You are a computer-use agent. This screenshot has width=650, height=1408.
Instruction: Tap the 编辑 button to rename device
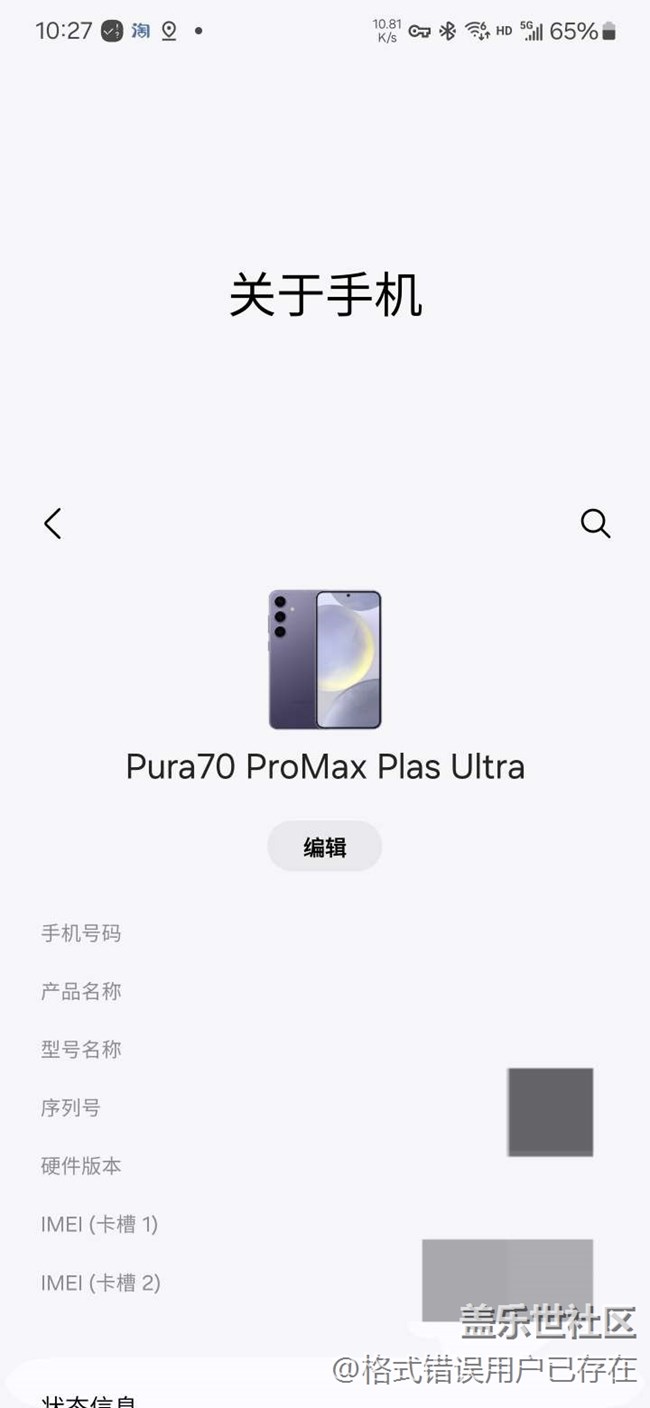coord(325,846)
